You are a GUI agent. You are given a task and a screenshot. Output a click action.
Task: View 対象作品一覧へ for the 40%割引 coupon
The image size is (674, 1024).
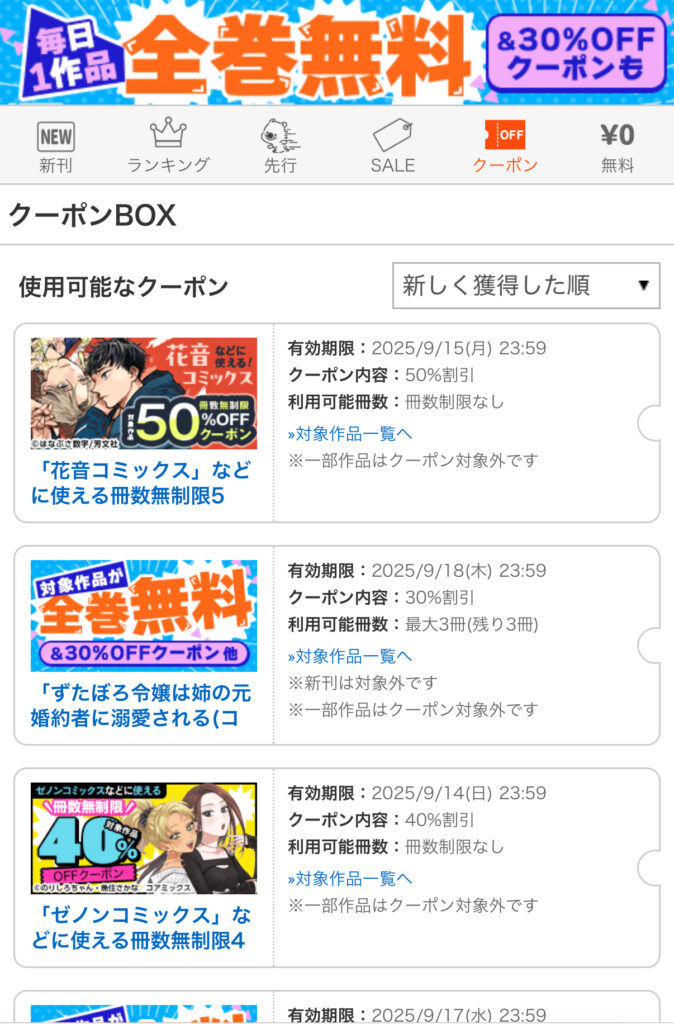pyautogui.click(x=350, y=879)
